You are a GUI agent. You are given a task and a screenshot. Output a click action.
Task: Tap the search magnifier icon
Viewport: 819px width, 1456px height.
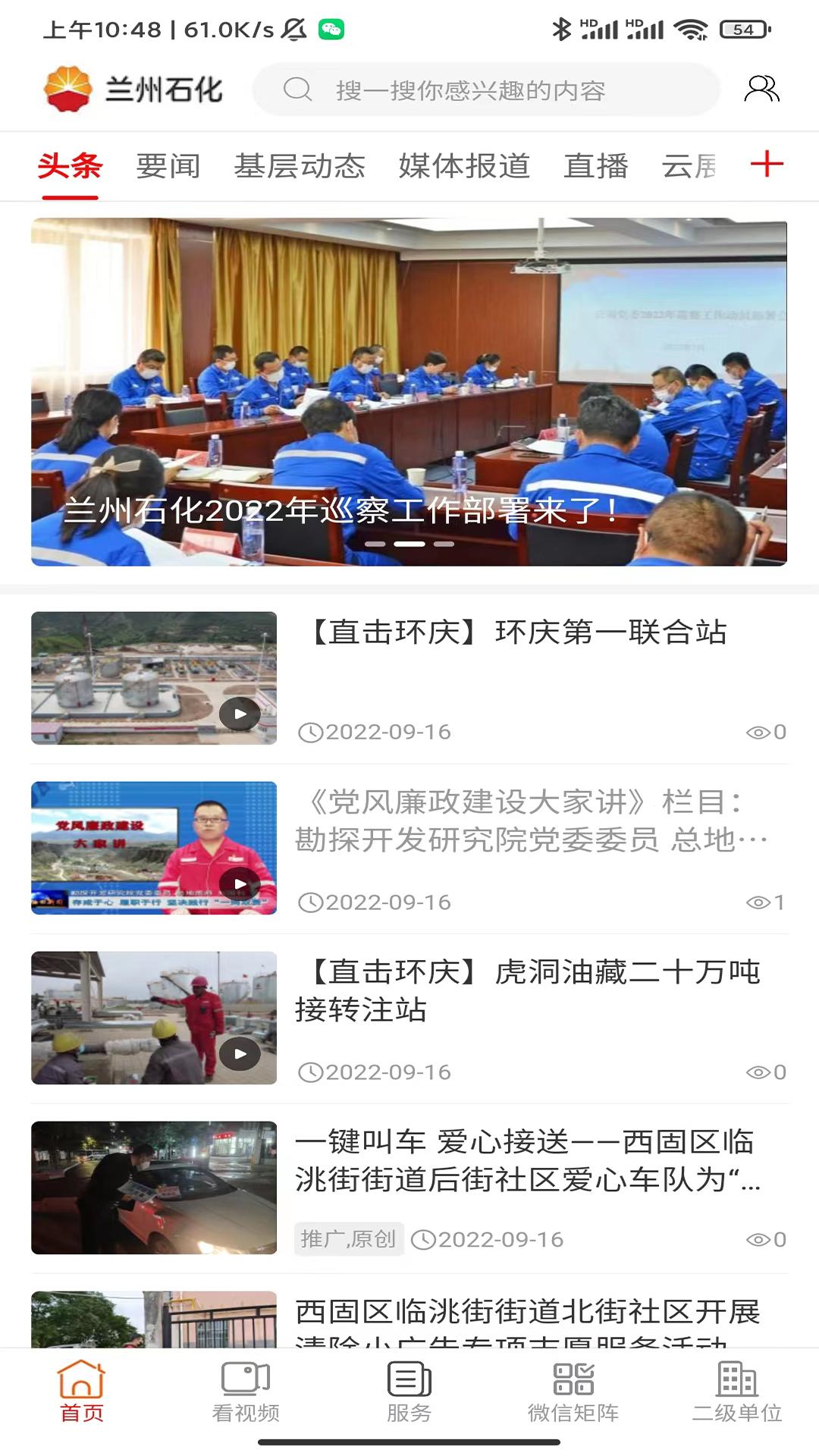301,89
